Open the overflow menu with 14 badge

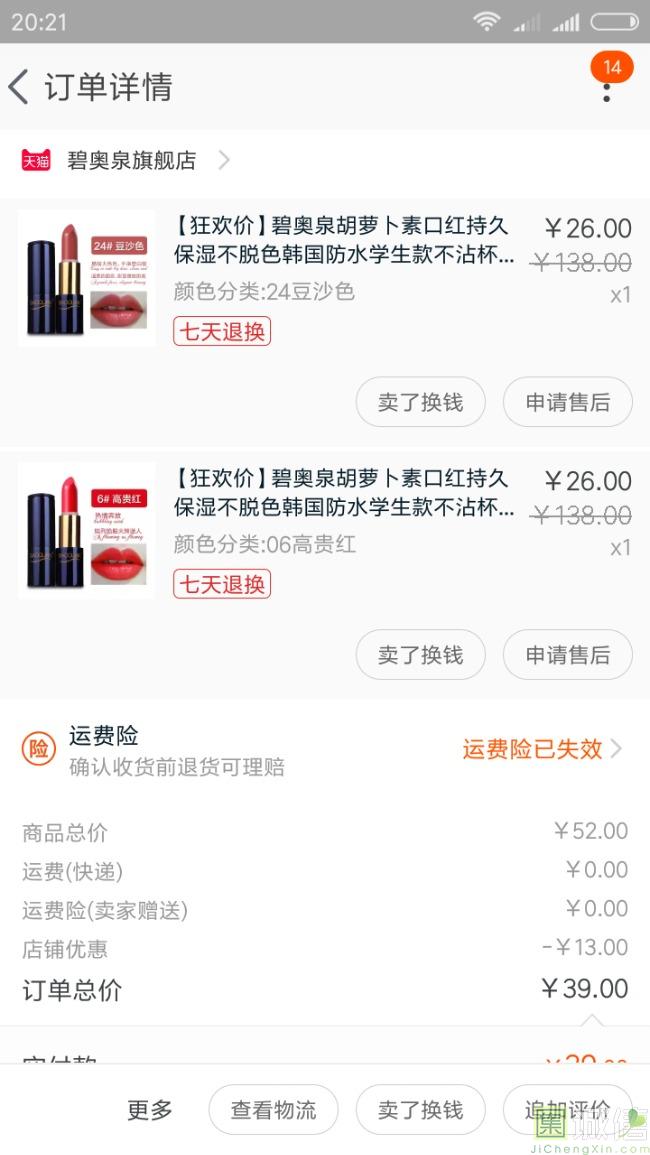pos(606,88)
